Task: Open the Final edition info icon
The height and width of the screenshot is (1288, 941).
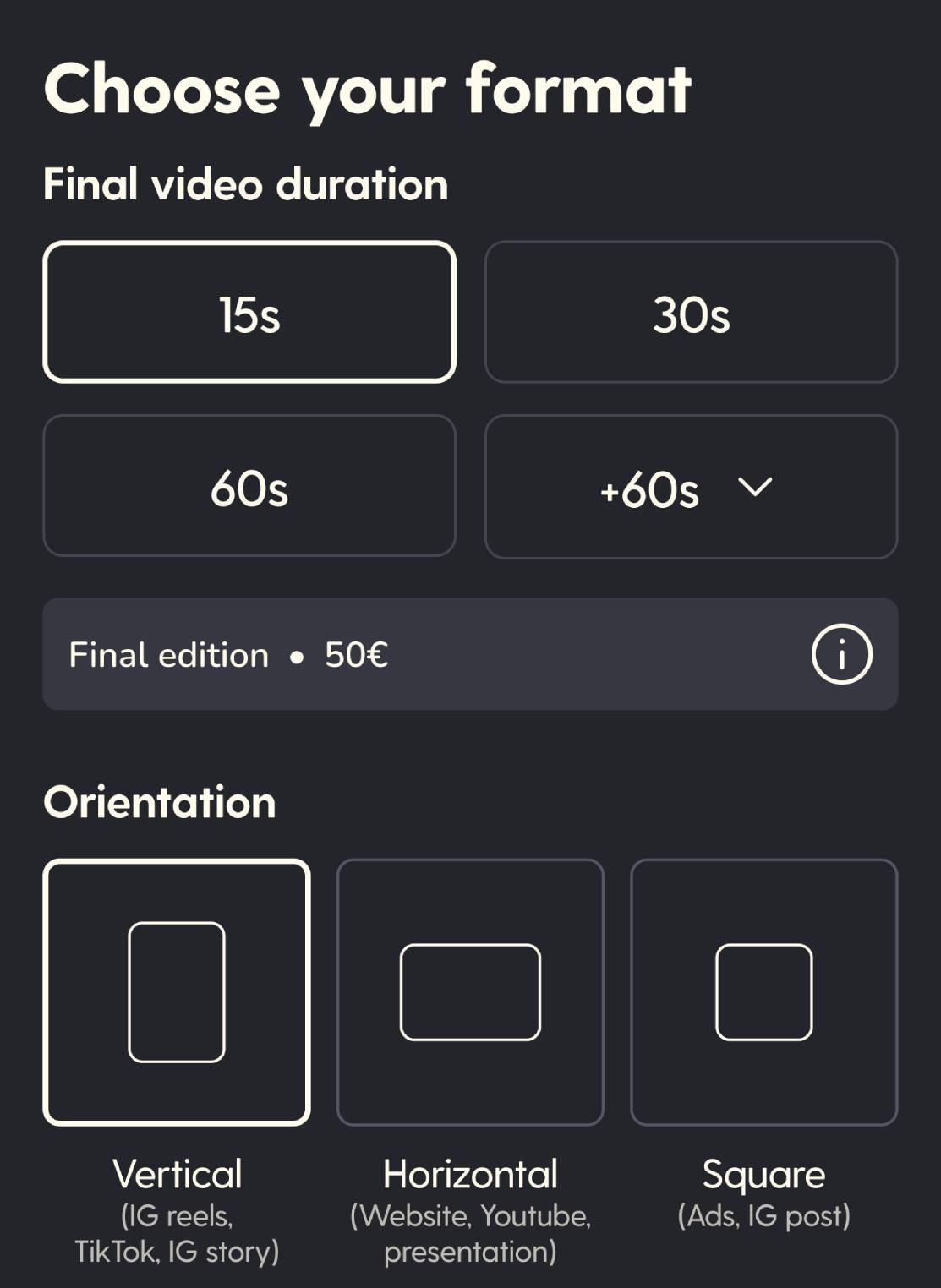Action: click(x=841, y=654)
